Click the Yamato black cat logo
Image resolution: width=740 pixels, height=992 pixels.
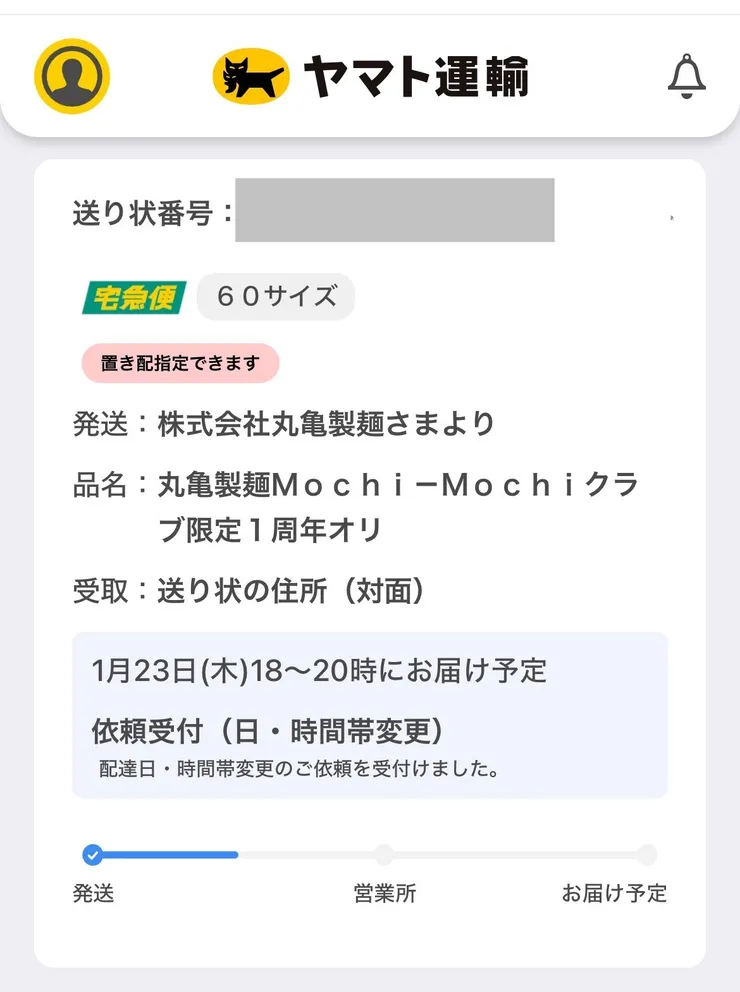pyautogui.click(x=249, y=74)
